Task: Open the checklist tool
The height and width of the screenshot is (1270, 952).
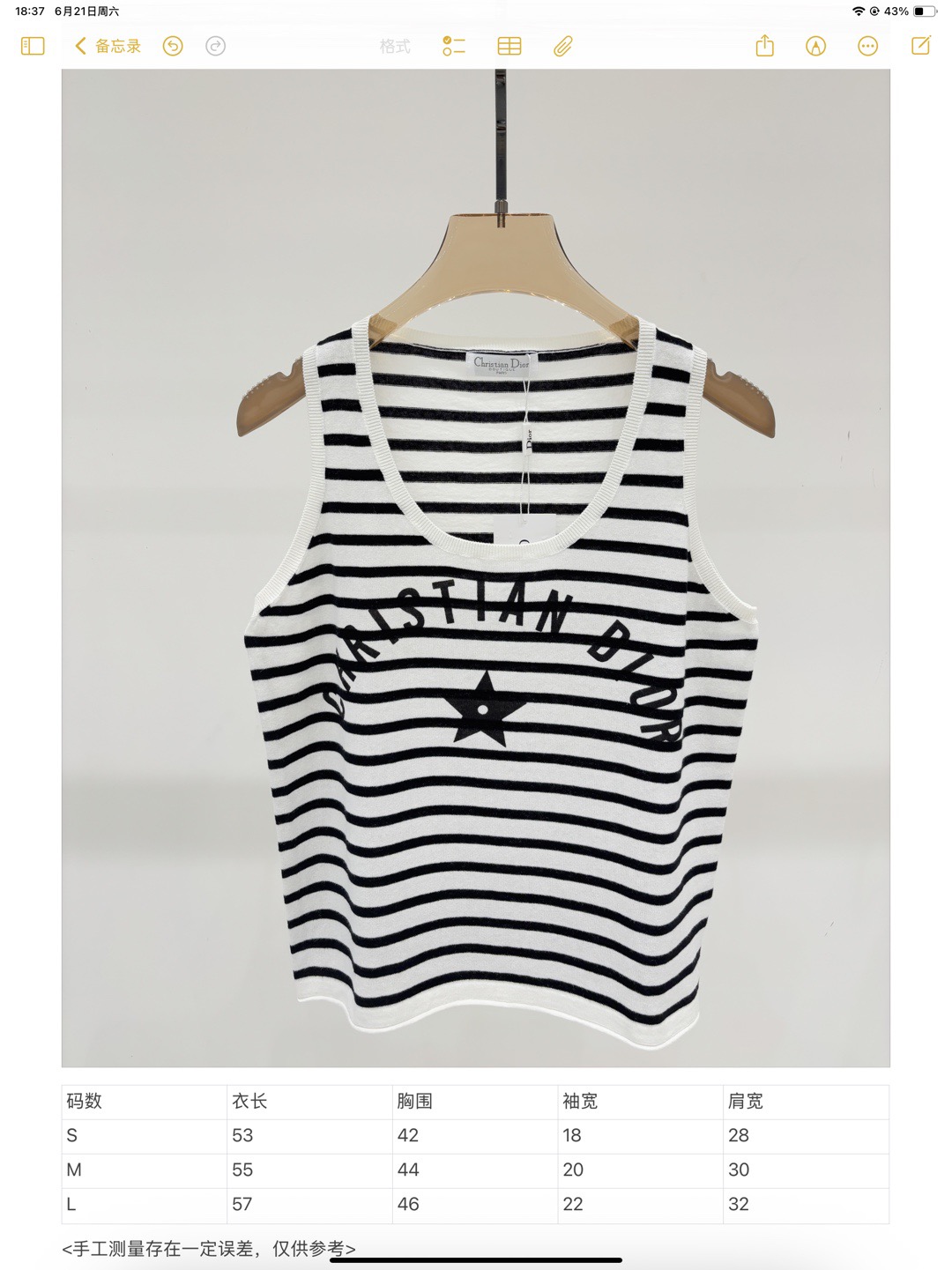Action: pyautogui.click(x=453, y=46)
